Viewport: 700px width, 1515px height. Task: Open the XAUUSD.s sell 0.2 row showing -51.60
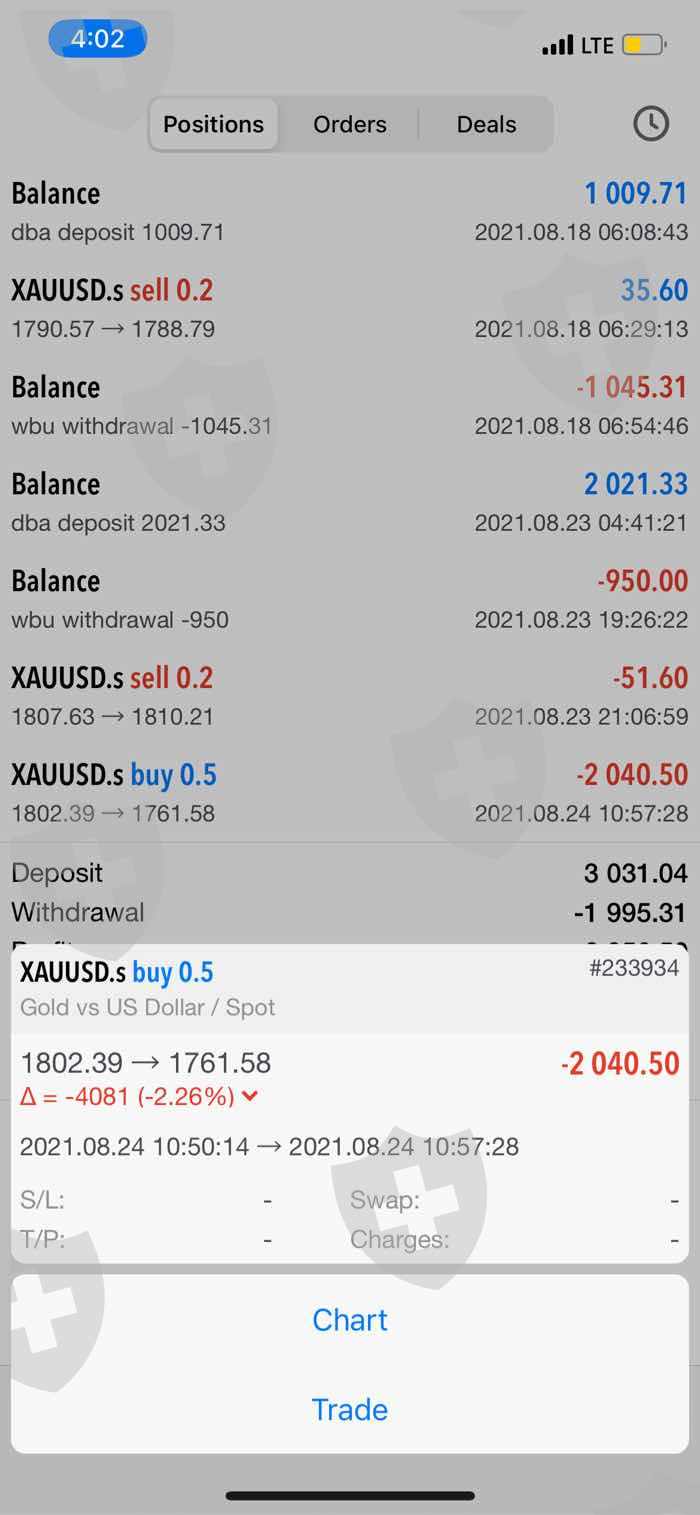click(350, 695)
